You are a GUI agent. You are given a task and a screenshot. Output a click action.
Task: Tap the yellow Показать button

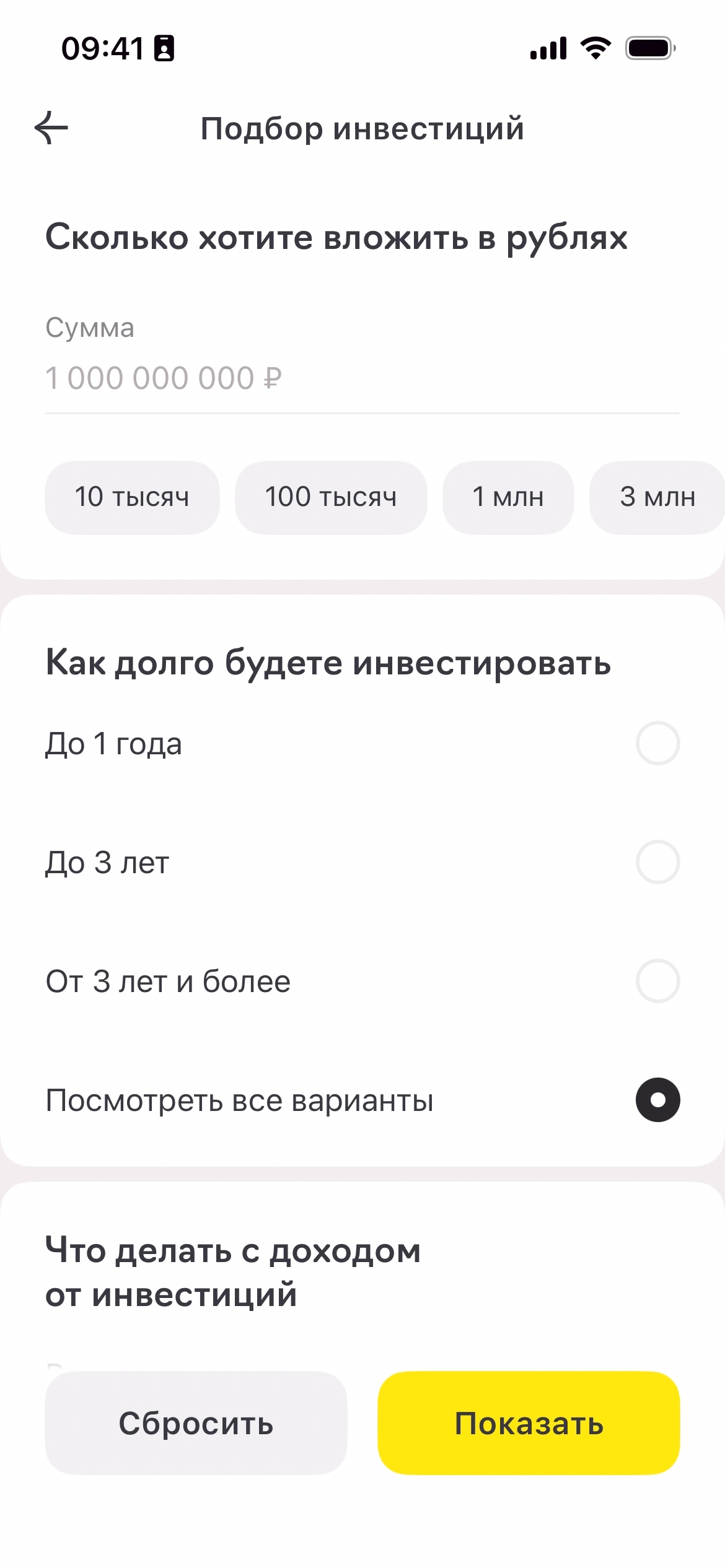click(529, 1423)
